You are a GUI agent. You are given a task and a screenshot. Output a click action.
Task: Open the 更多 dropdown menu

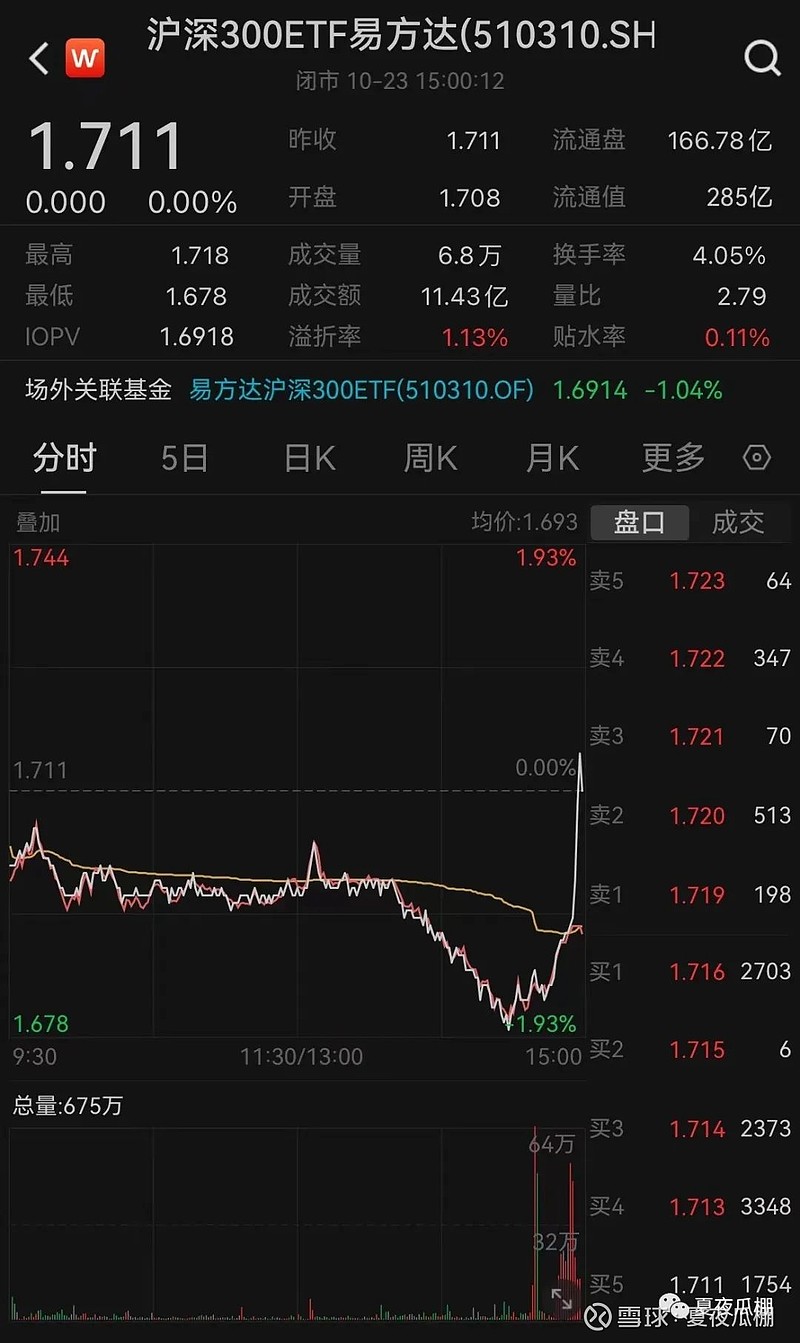(x=670, y=457)
